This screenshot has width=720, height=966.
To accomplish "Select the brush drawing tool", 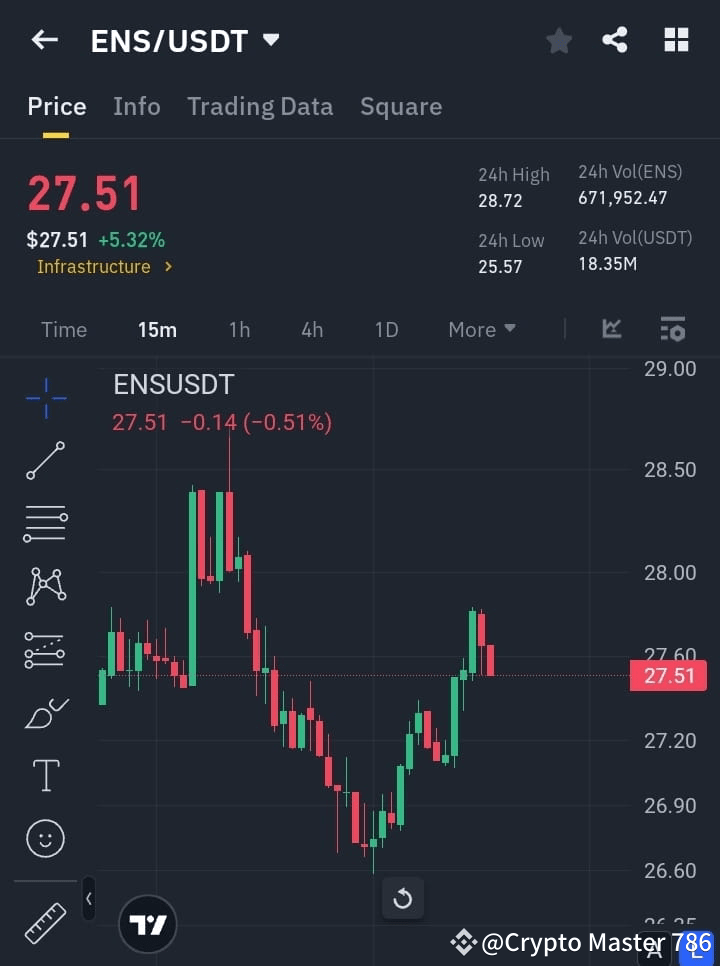I will (45, 712).
